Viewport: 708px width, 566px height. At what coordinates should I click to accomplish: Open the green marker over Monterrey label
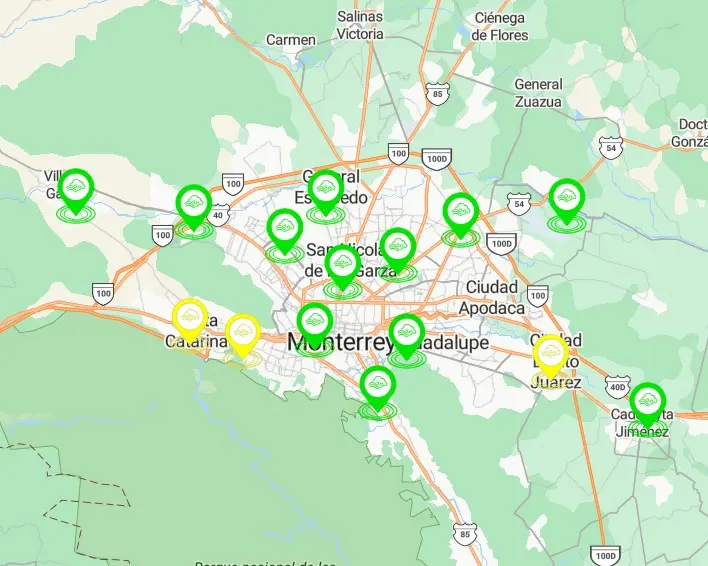point(315,322)
